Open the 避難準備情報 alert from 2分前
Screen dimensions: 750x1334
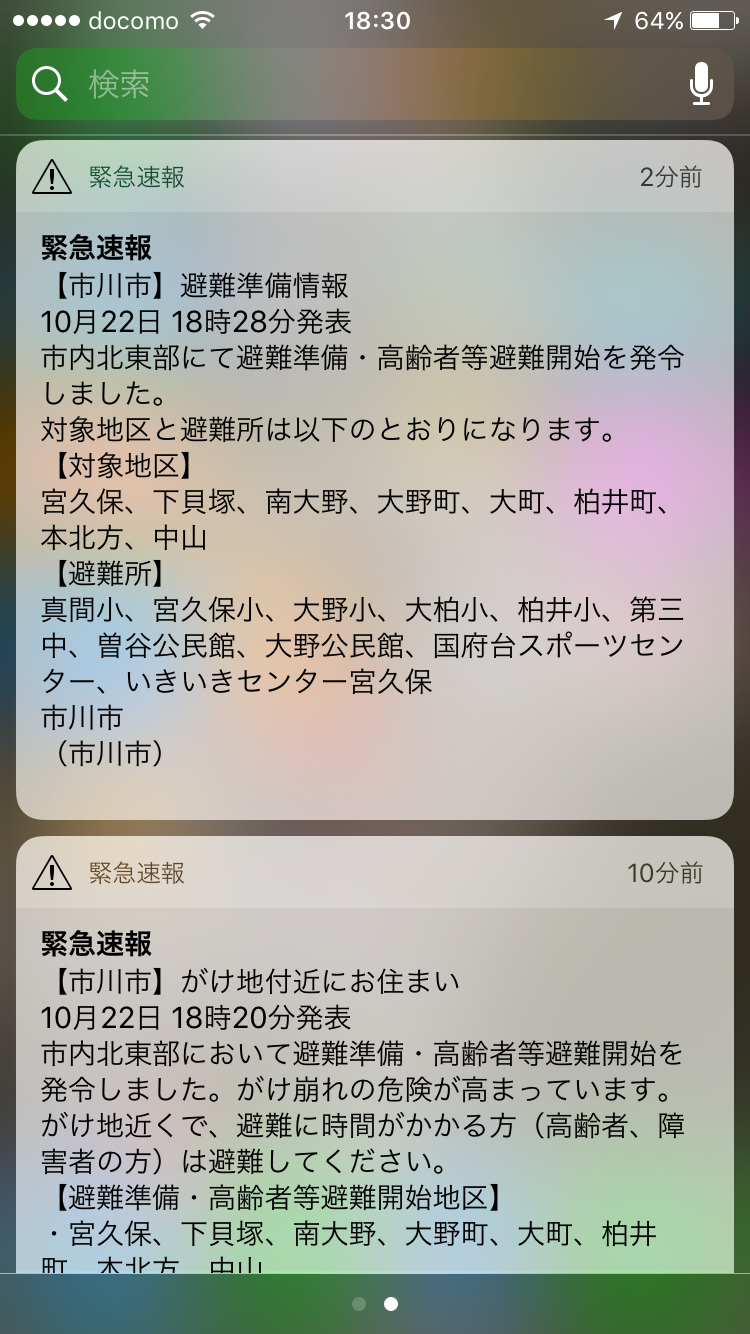375,480
